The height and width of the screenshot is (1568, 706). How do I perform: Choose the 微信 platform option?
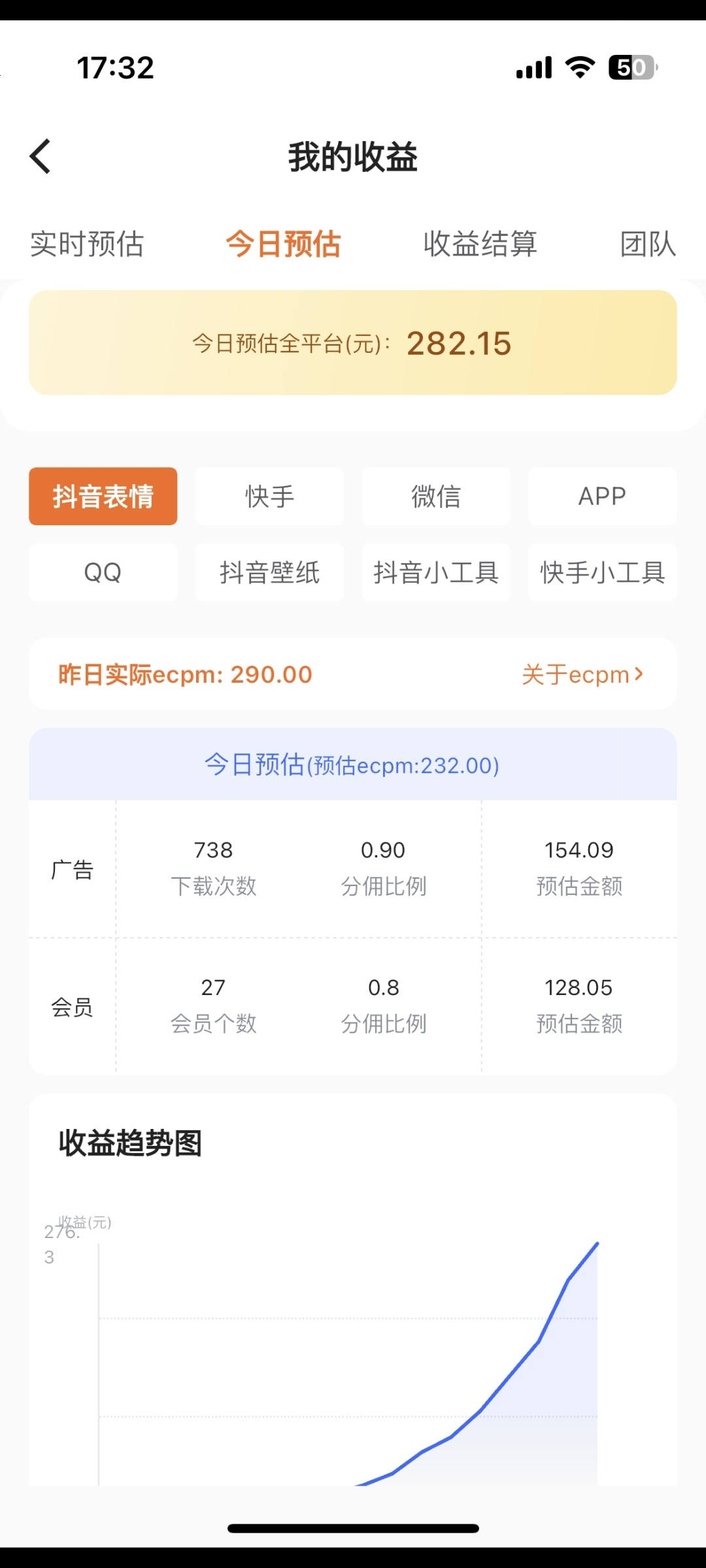coord(436,497)
